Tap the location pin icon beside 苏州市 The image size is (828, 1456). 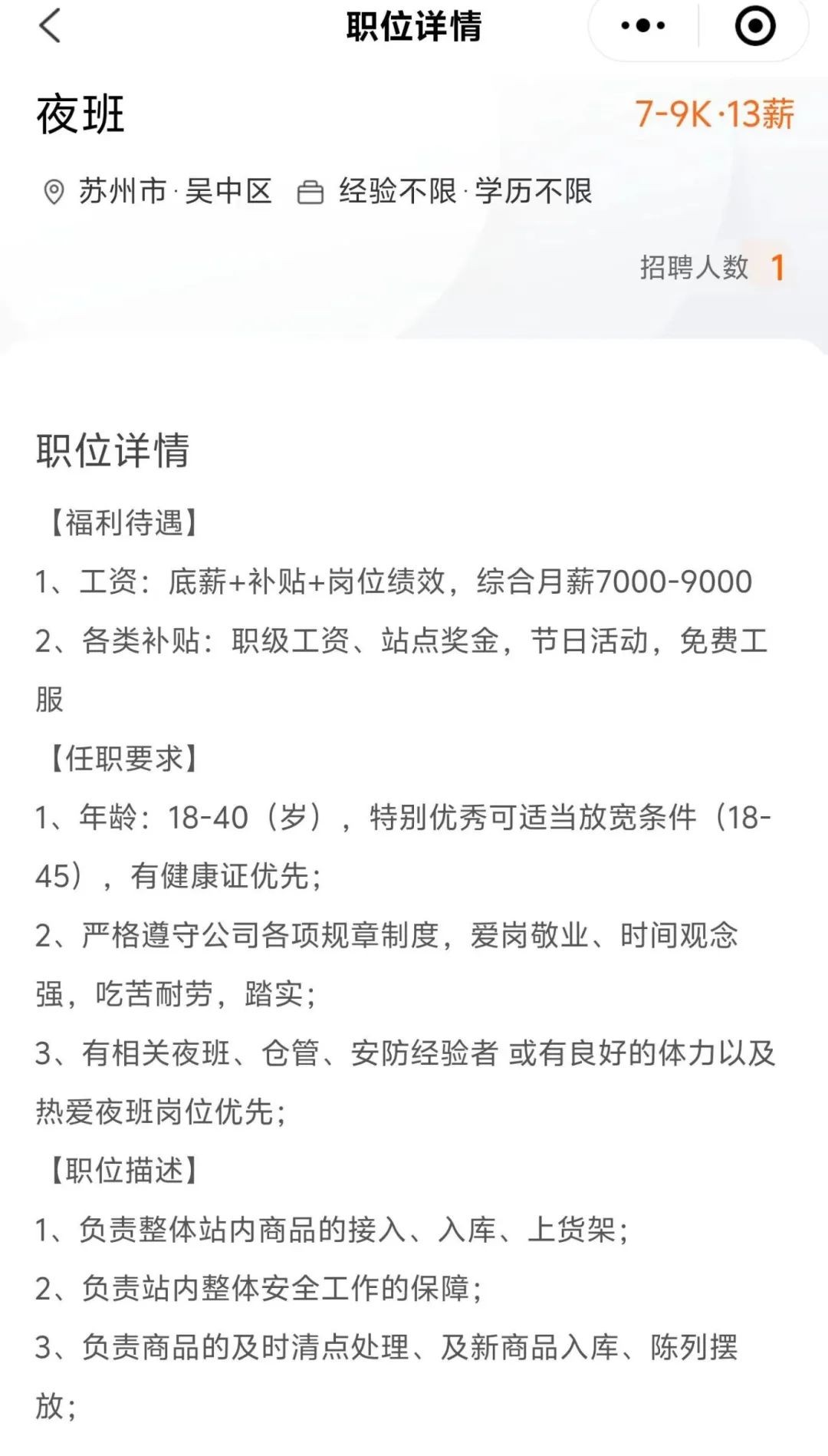tap(54, 193)
